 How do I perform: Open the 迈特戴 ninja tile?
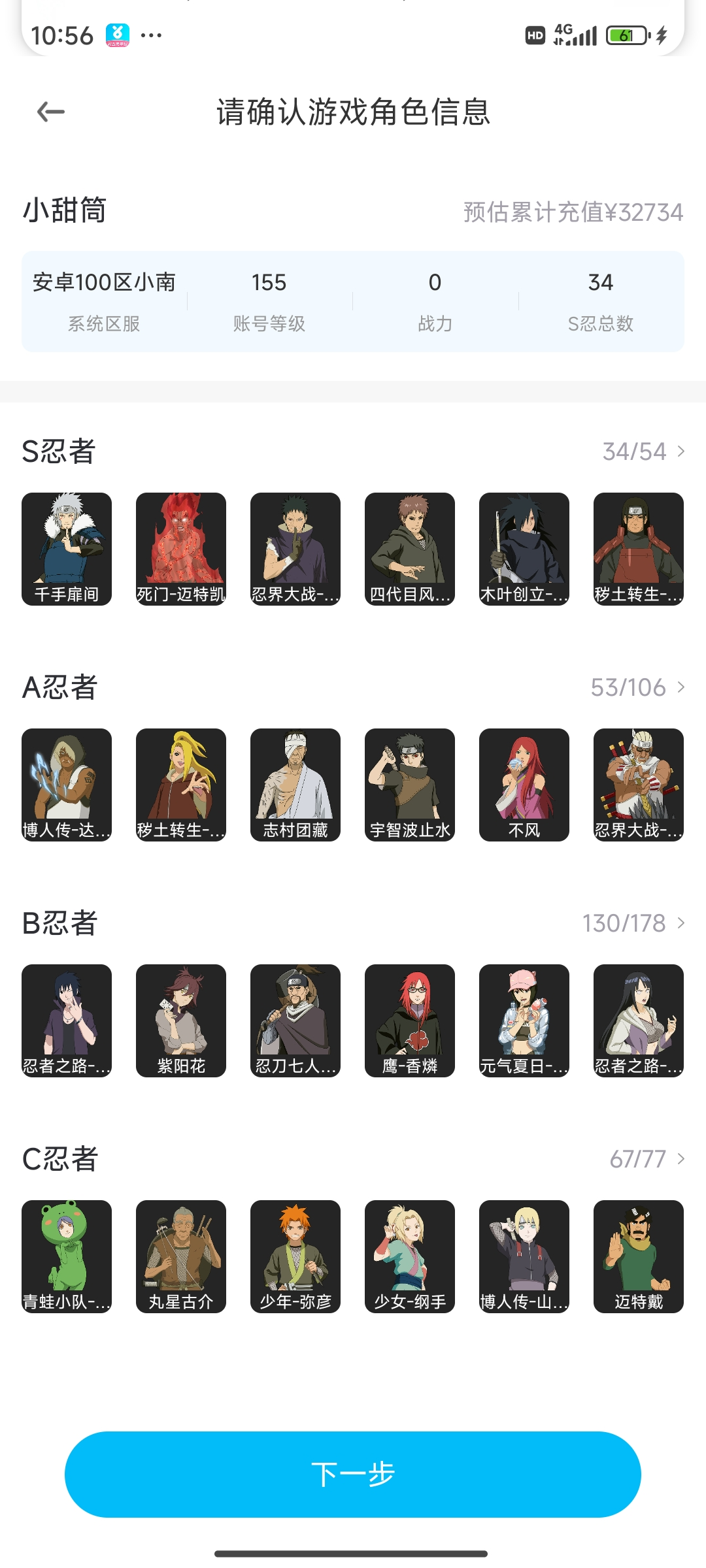(x=639, y=1256)
